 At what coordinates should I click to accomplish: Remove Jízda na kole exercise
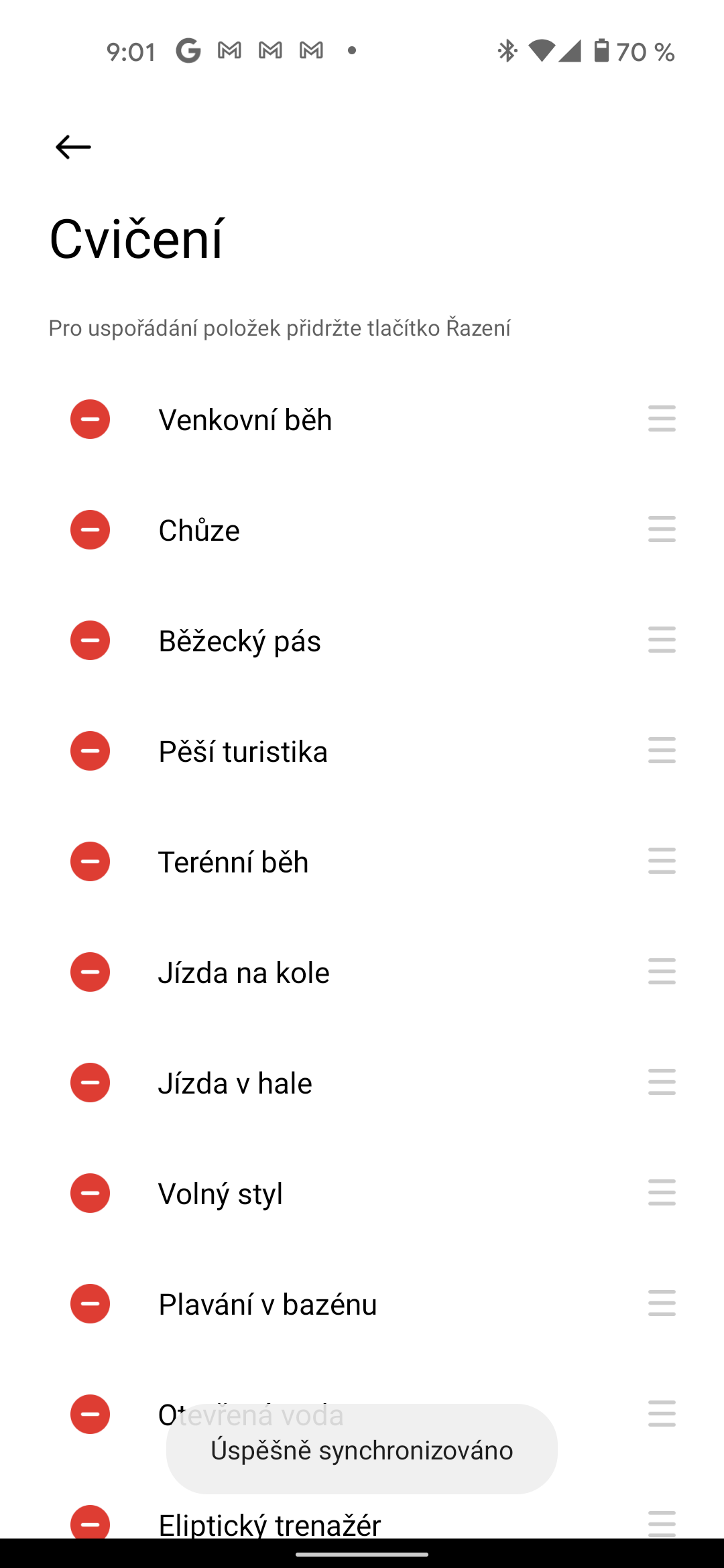coord(90,972)
